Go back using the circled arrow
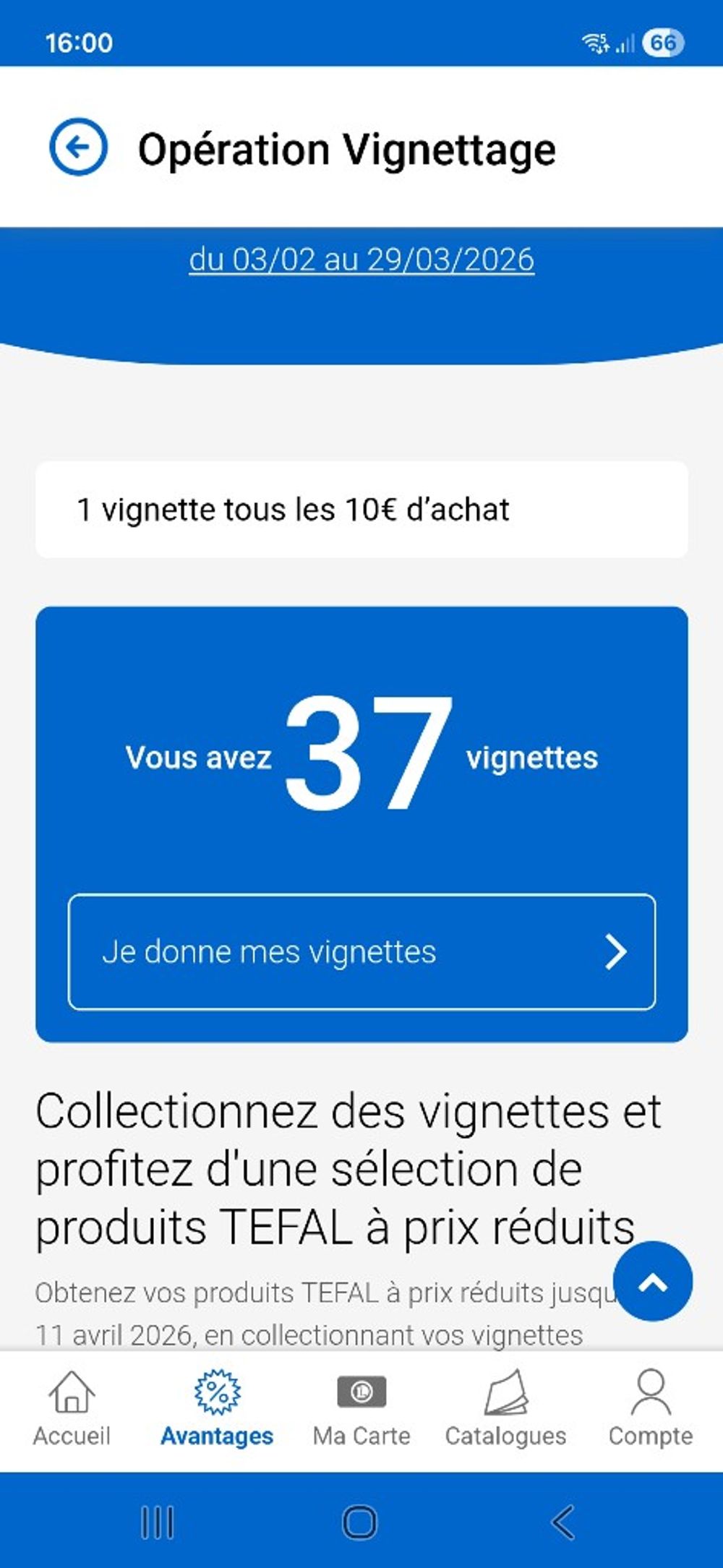The image size is (723, 1568). coord(78,147)
